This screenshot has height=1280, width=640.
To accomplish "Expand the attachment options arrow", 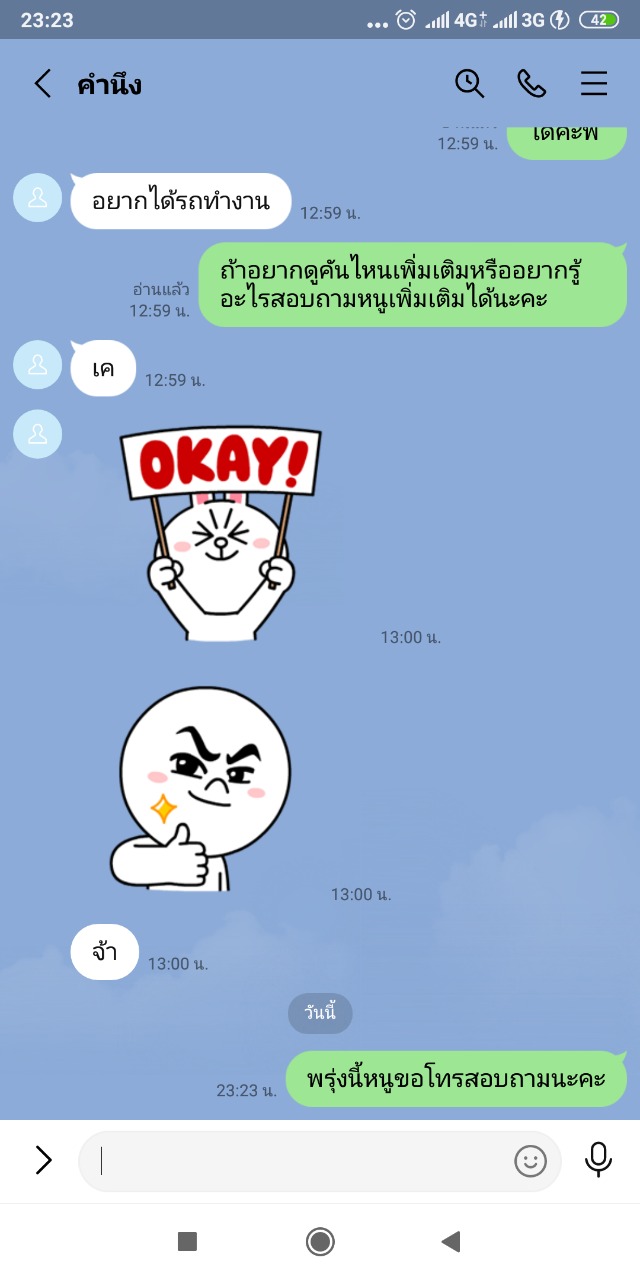I will pyautogui.click(x=43, y=1160).
